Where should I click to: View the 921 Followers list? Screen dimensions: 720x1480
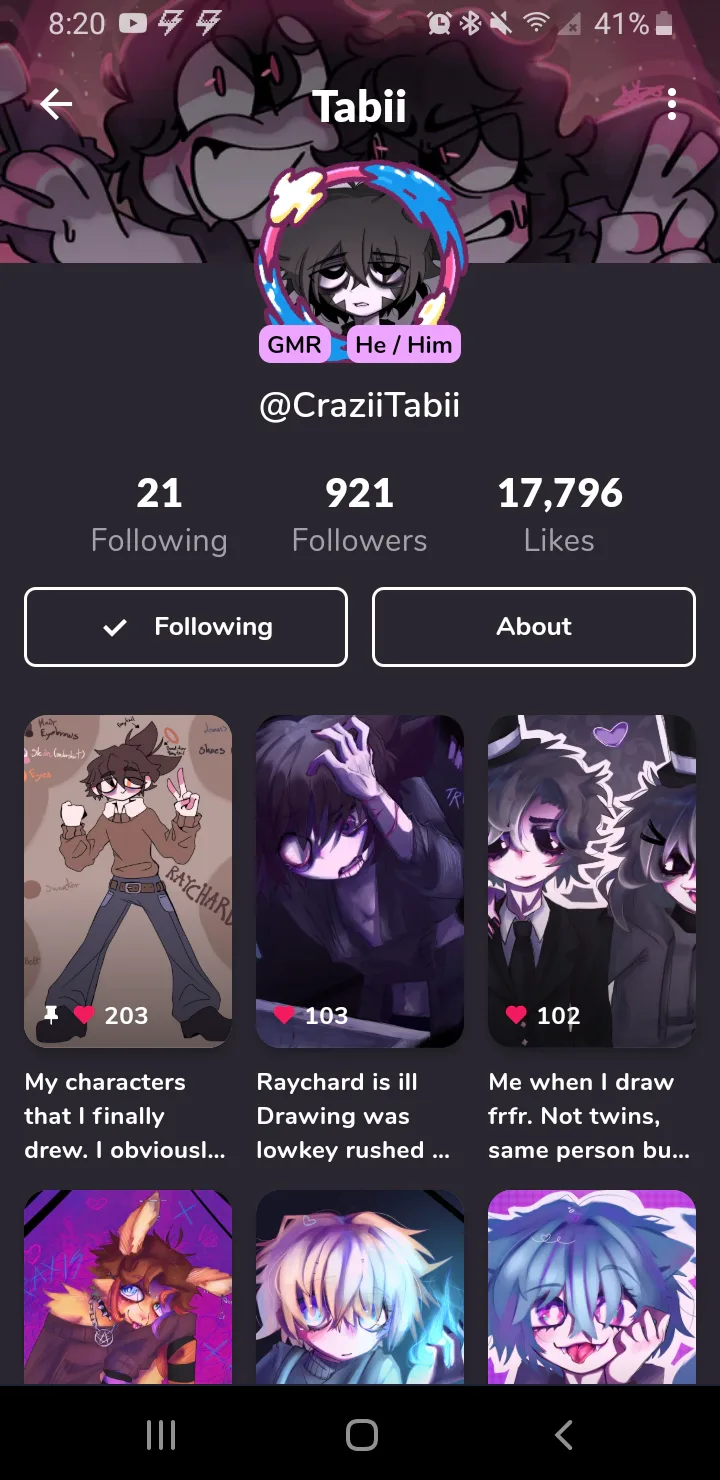pos(360,516)
